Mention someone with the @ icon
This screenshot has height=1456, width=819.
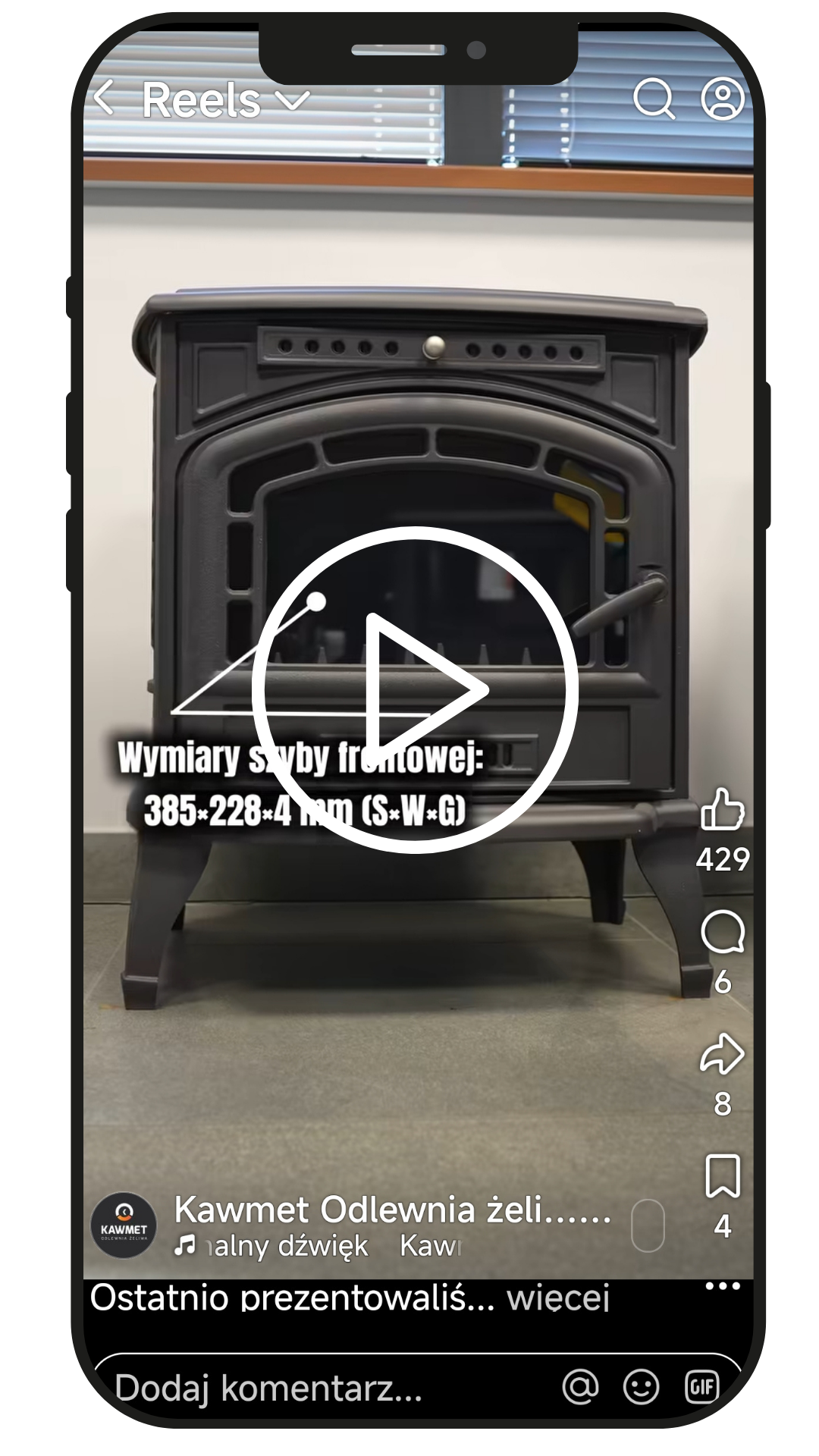coord(581,1387)
